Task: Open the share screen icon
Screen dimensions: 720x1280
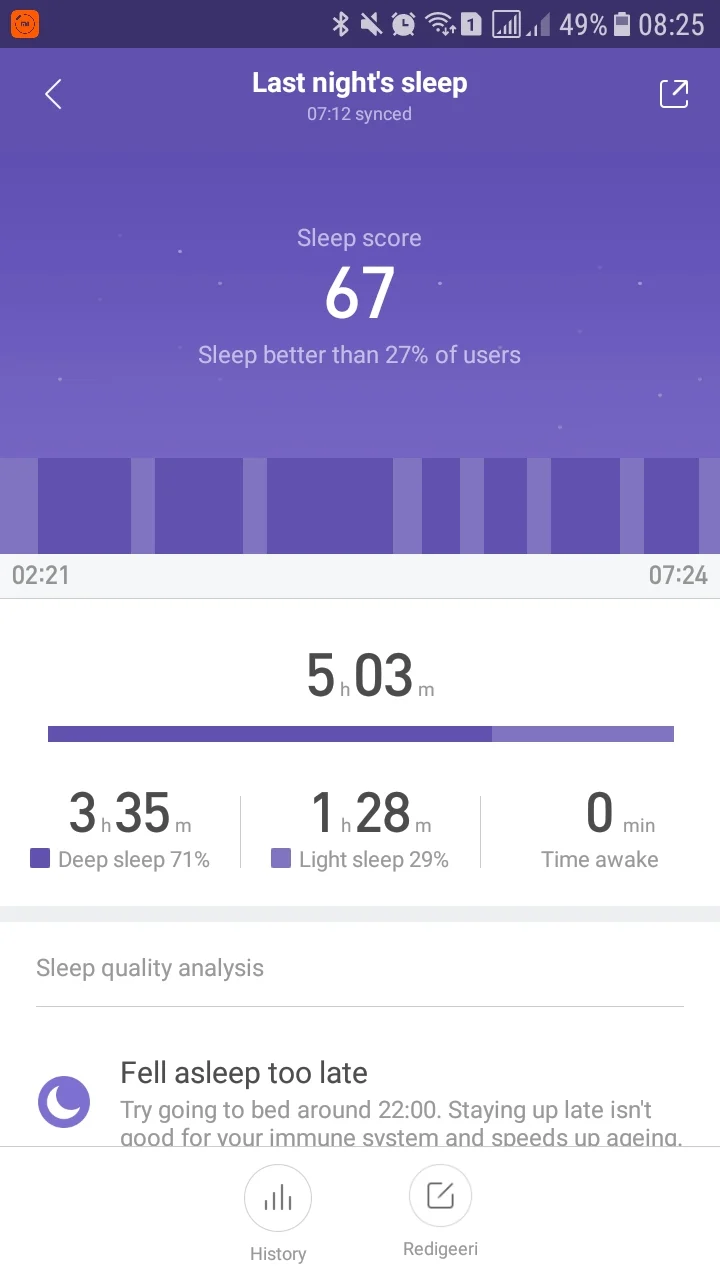Action: pos(674,93)
